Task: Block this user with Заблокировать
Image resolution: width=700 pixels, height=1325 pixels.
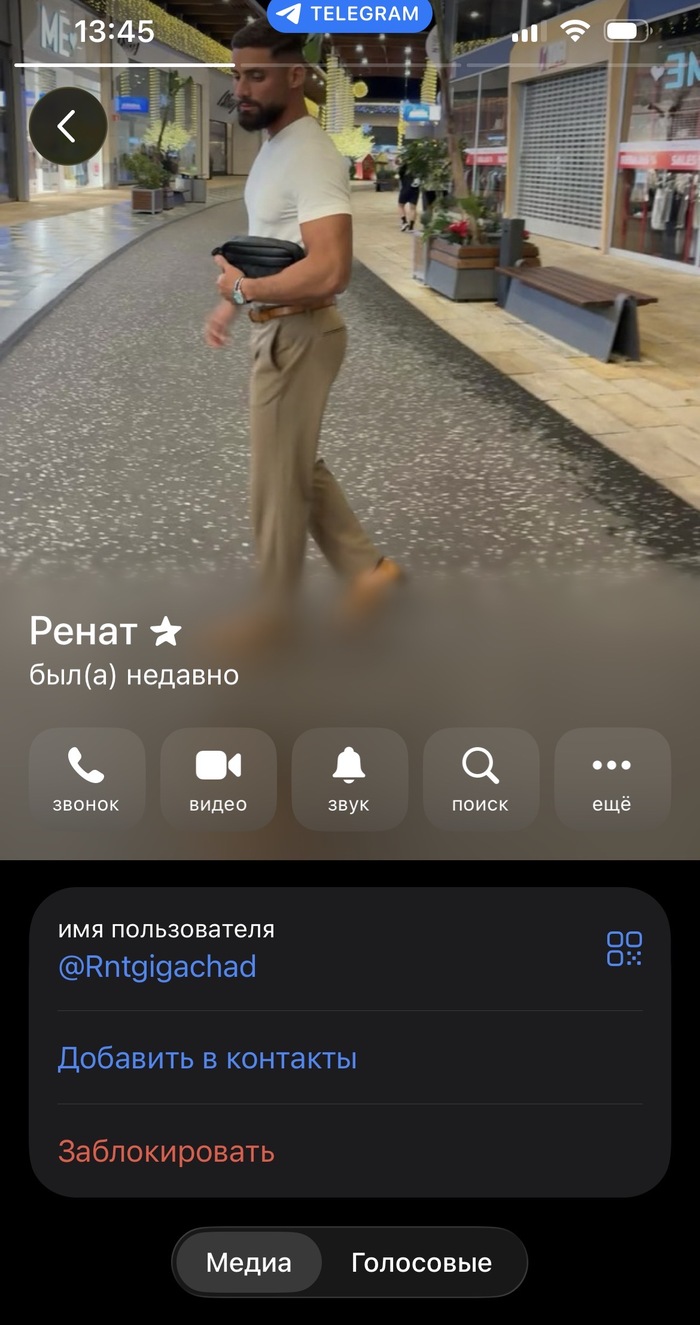Action: click(x=166, y=1151)
